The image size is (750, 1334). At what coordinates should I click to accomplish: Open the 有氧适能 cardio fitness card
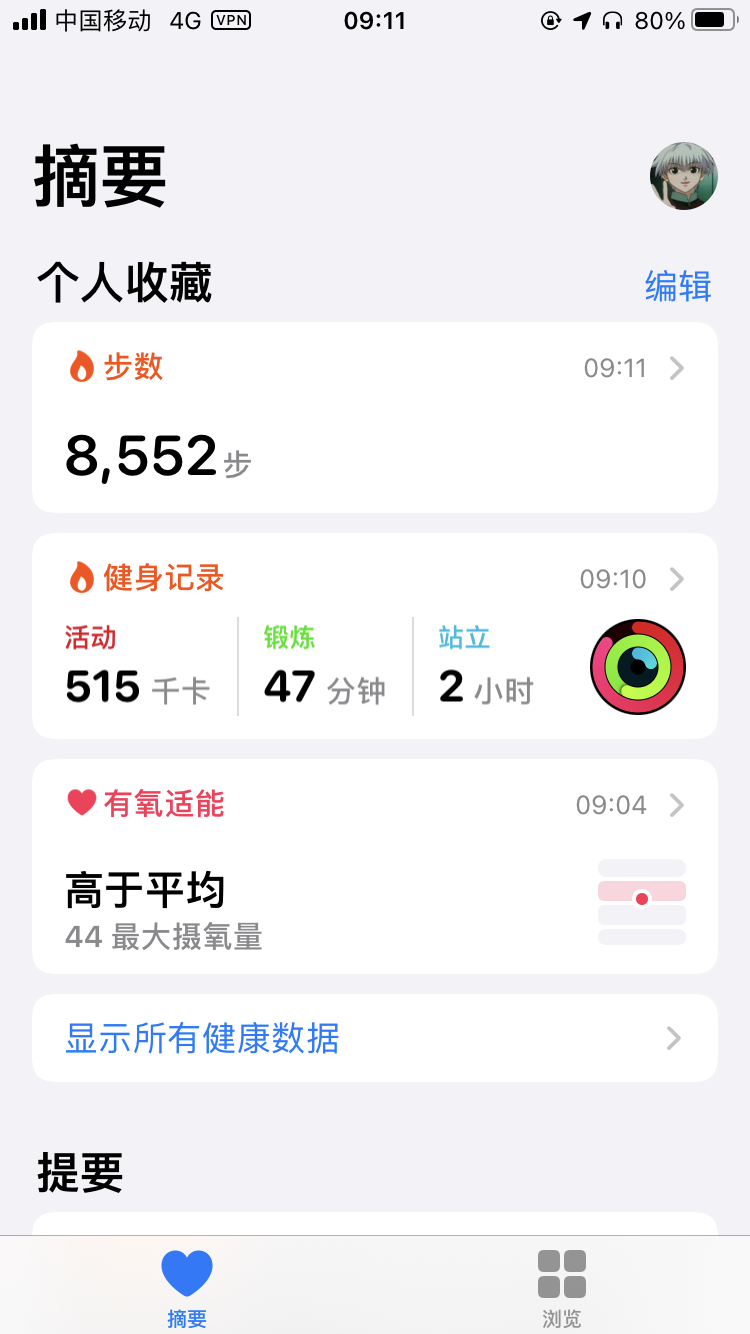point(374,866)
